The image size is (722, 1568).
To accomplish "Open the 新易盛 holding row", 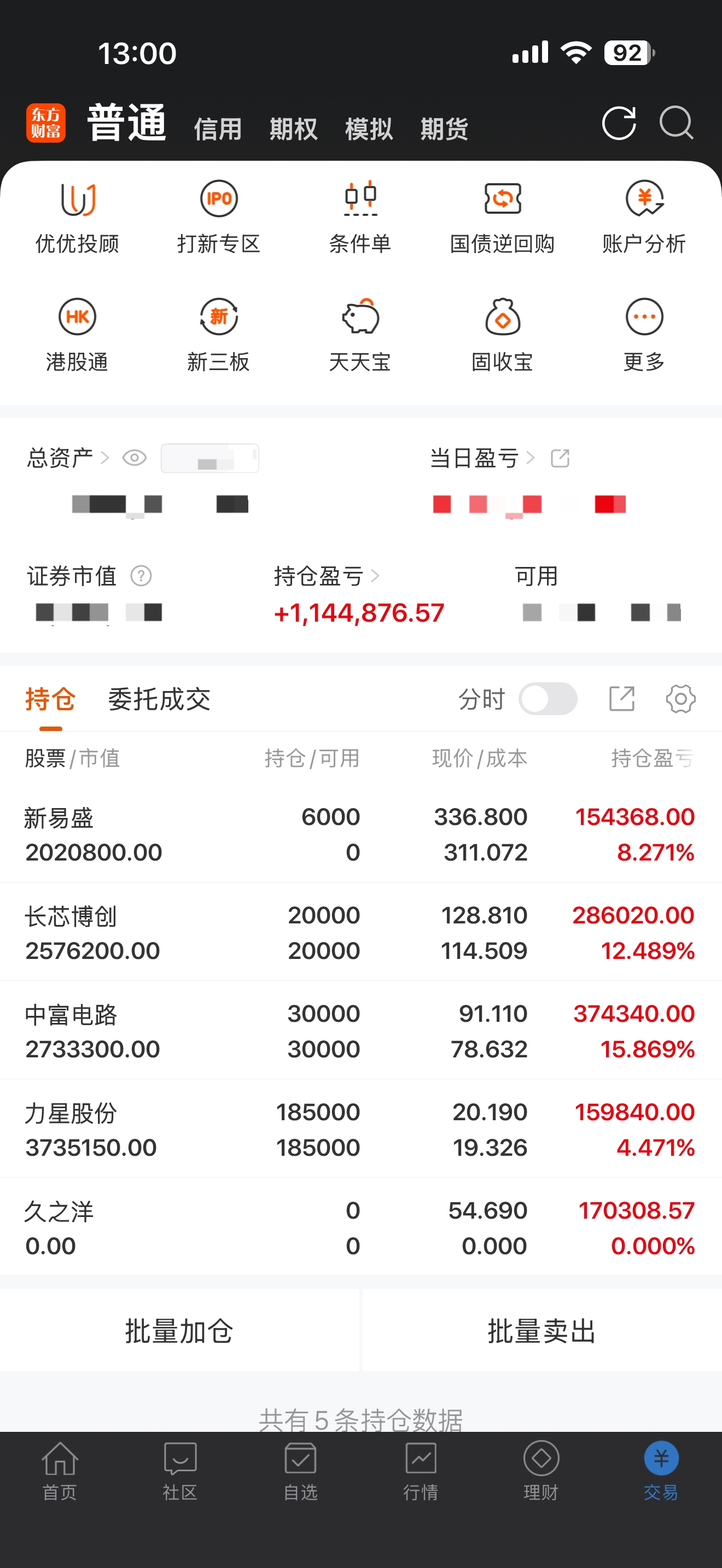I will [361, 834].
